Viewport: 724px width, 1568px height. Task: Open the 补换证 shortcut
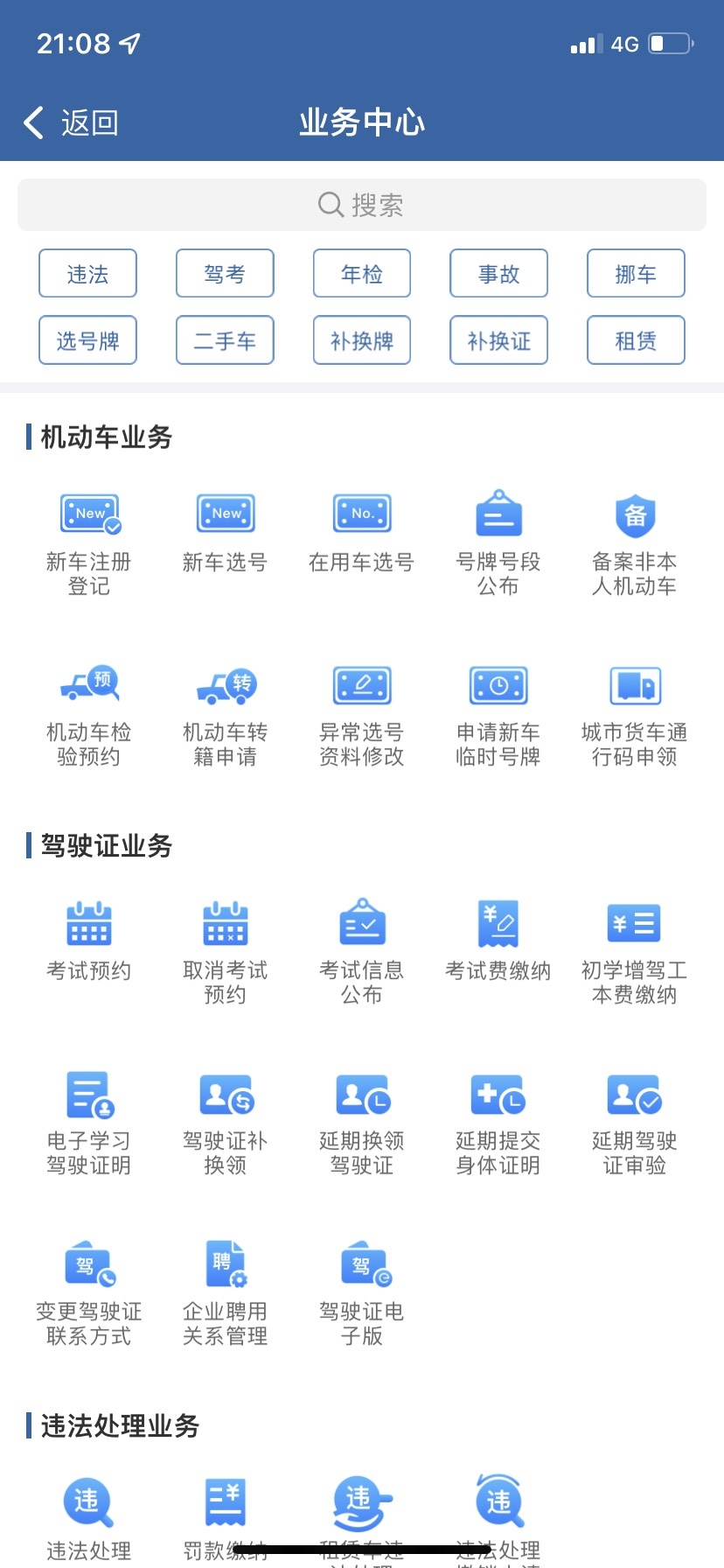click(498, 340)
